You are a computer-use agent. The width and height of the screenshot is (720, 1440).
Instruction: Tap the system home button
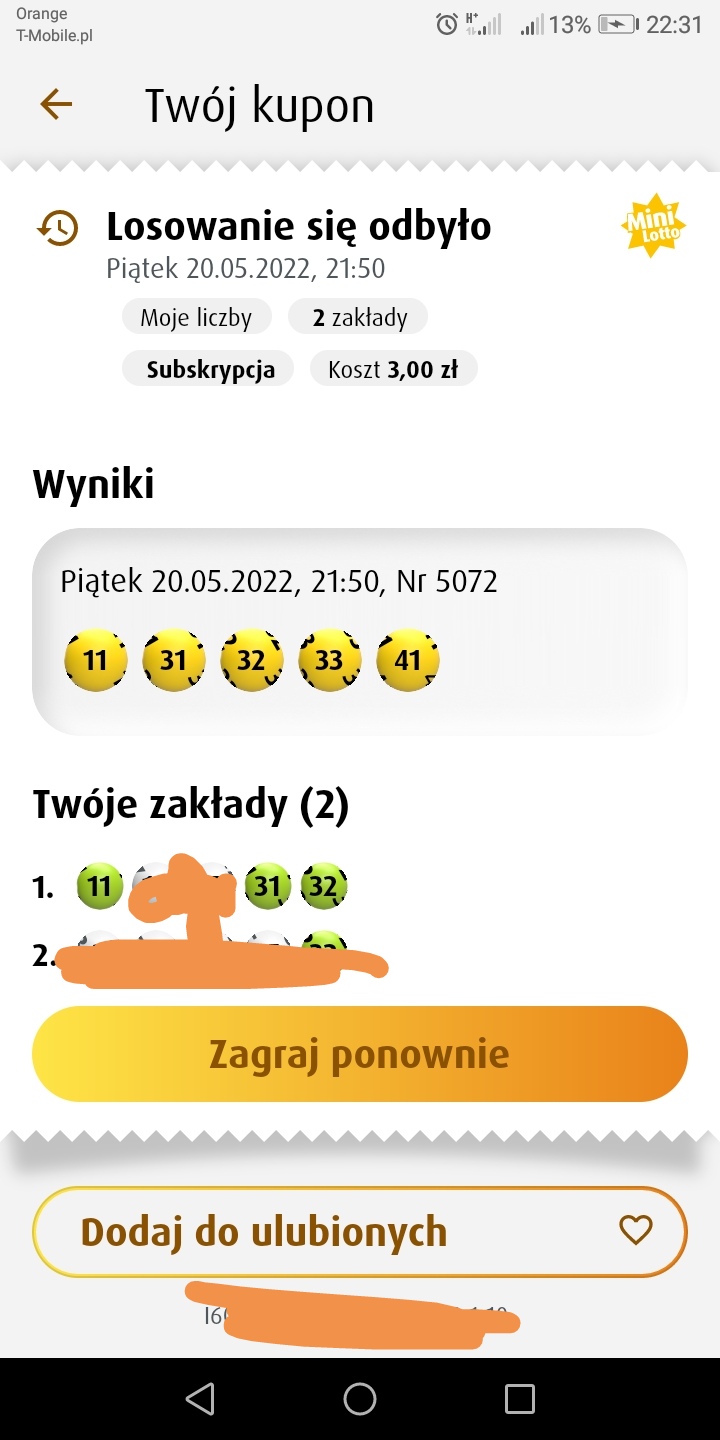[360, 1399]
